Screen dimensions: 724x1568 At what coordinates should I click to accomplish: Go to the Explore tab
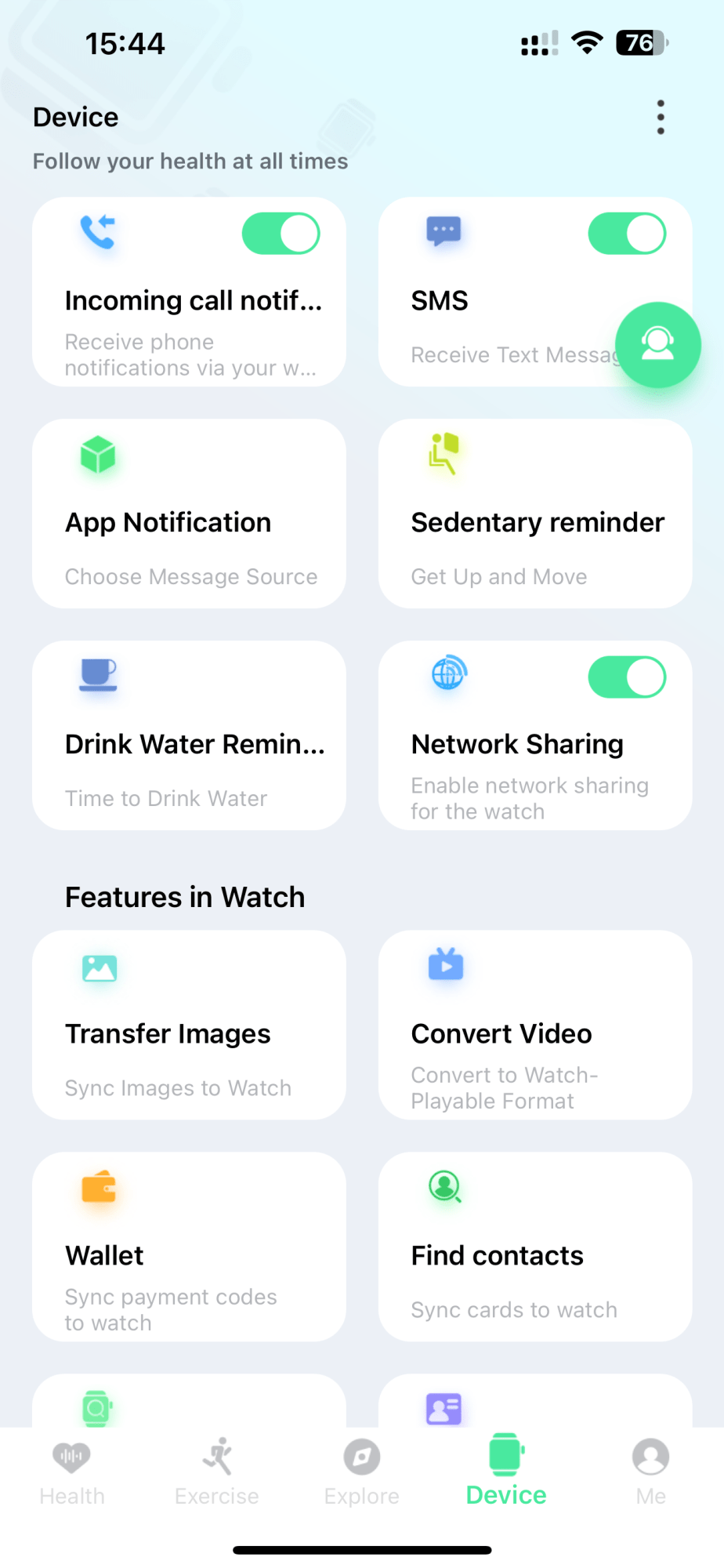[x=362, y=1472]
